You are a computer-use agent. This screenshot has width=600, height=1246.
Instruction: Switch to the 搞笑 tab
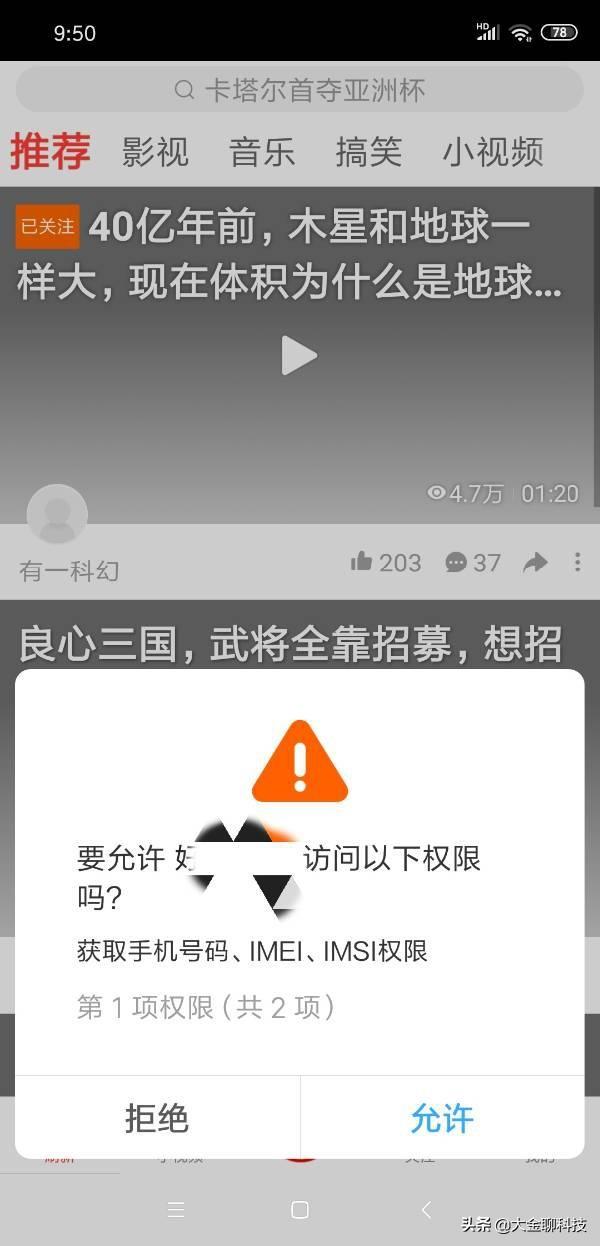[x=368, y=152]
